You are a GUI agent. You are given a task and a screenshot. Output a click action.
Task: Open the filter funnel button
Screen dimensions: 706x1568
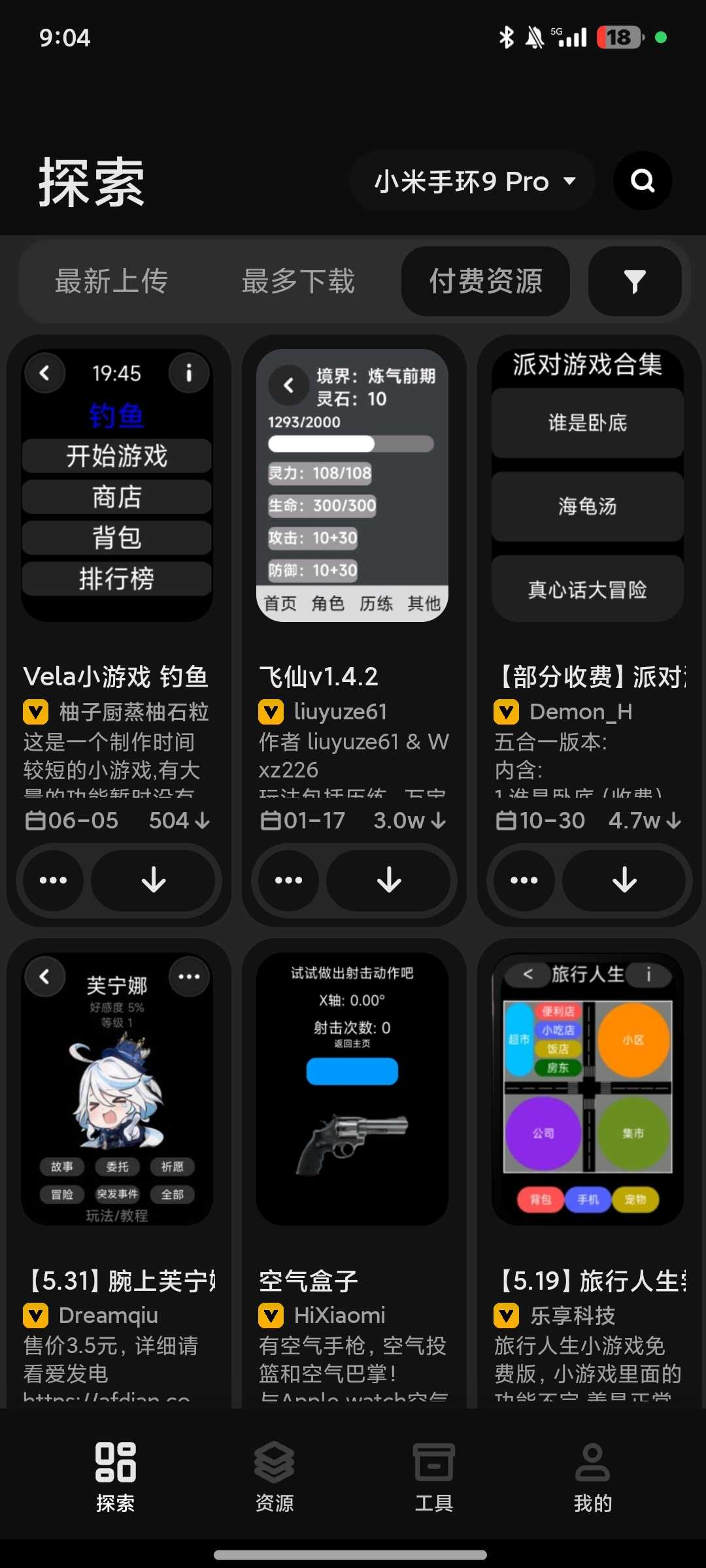pos(635,282)
